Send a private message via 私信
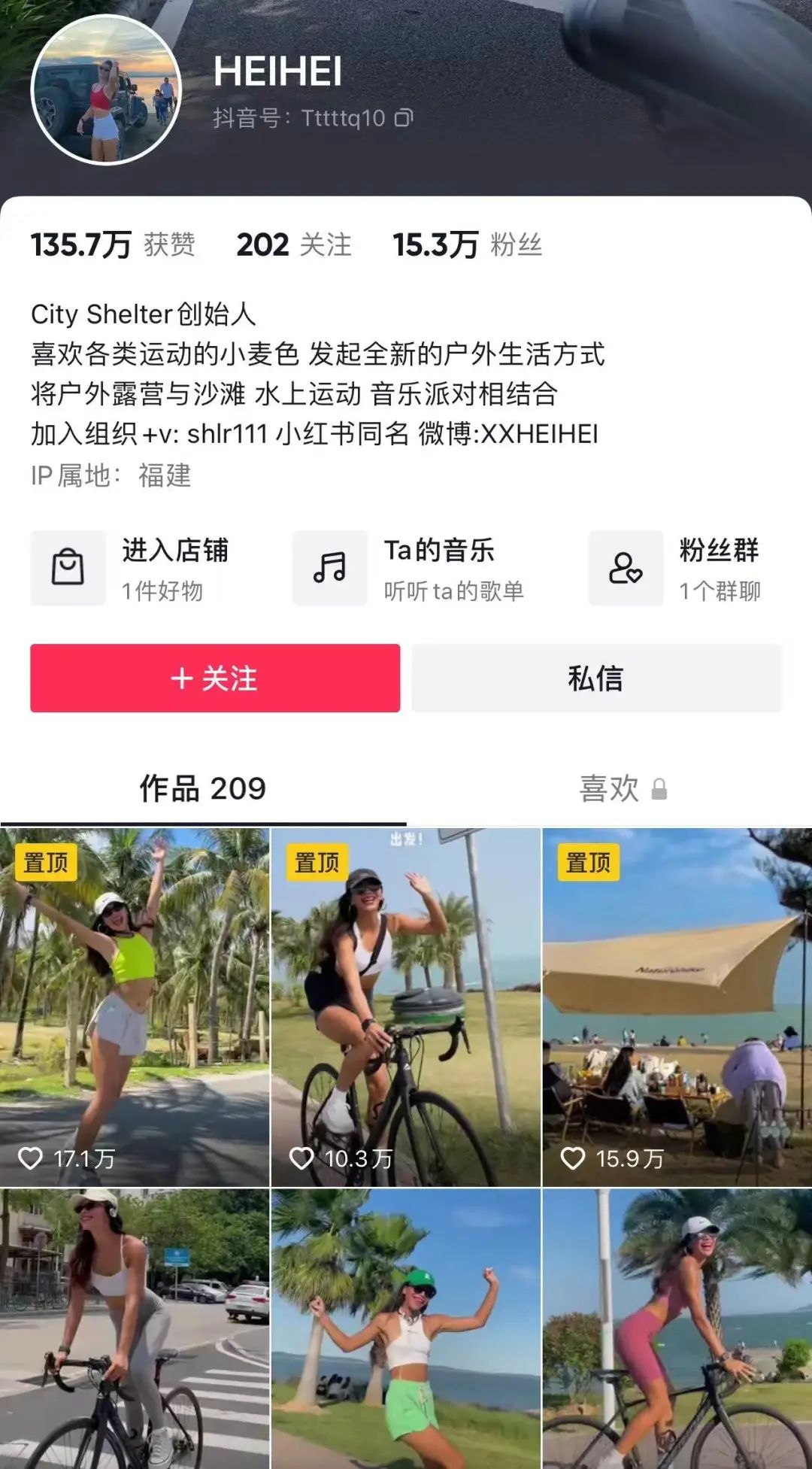 tap(596, 678)
